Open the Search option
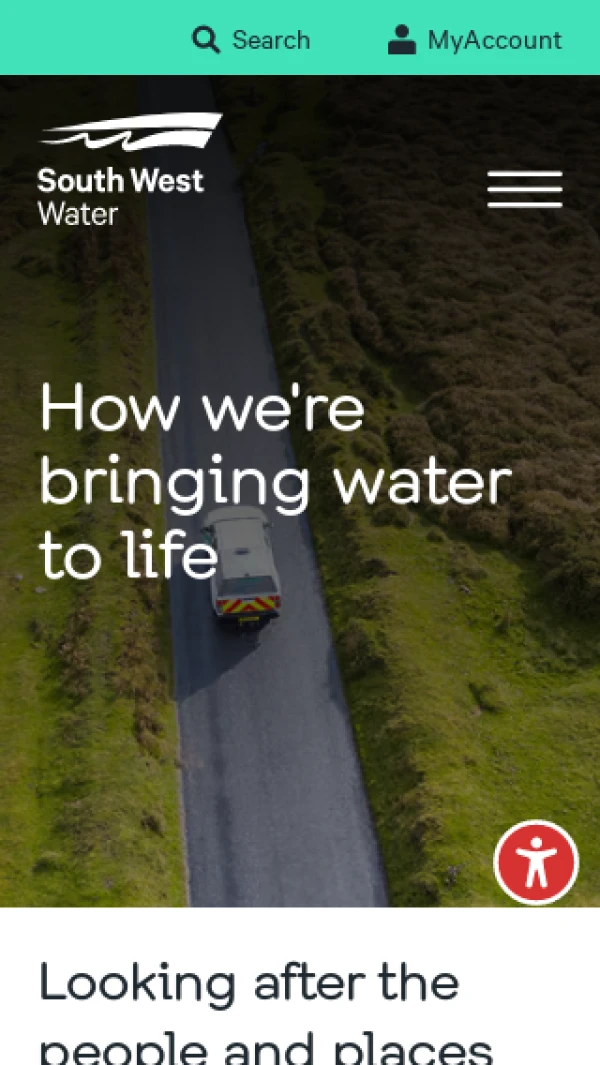This screenshot has width=600, height=1065. [251, 40]
